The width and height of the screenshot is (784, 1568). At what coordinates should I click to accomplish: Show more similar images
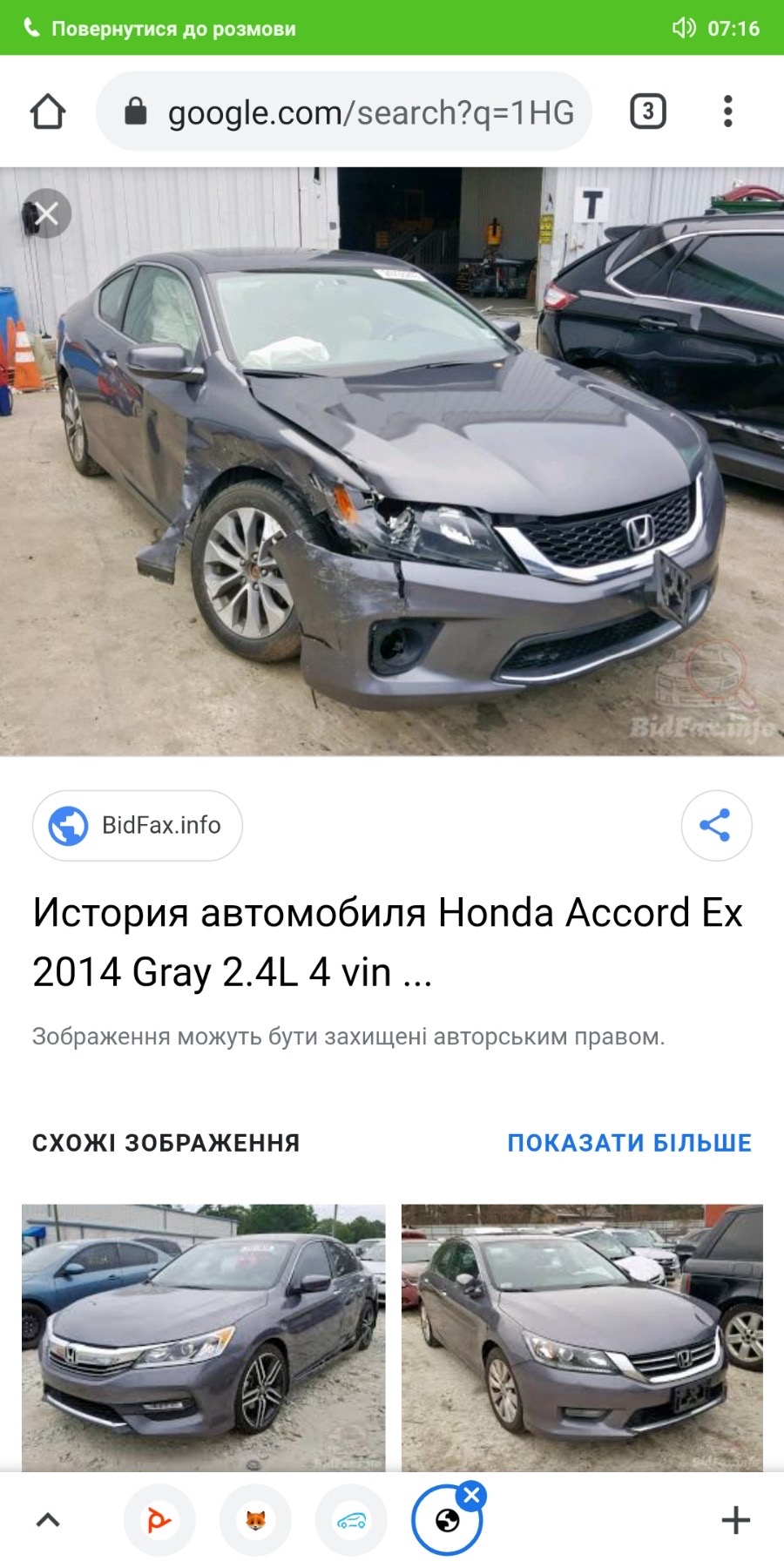629,1142
